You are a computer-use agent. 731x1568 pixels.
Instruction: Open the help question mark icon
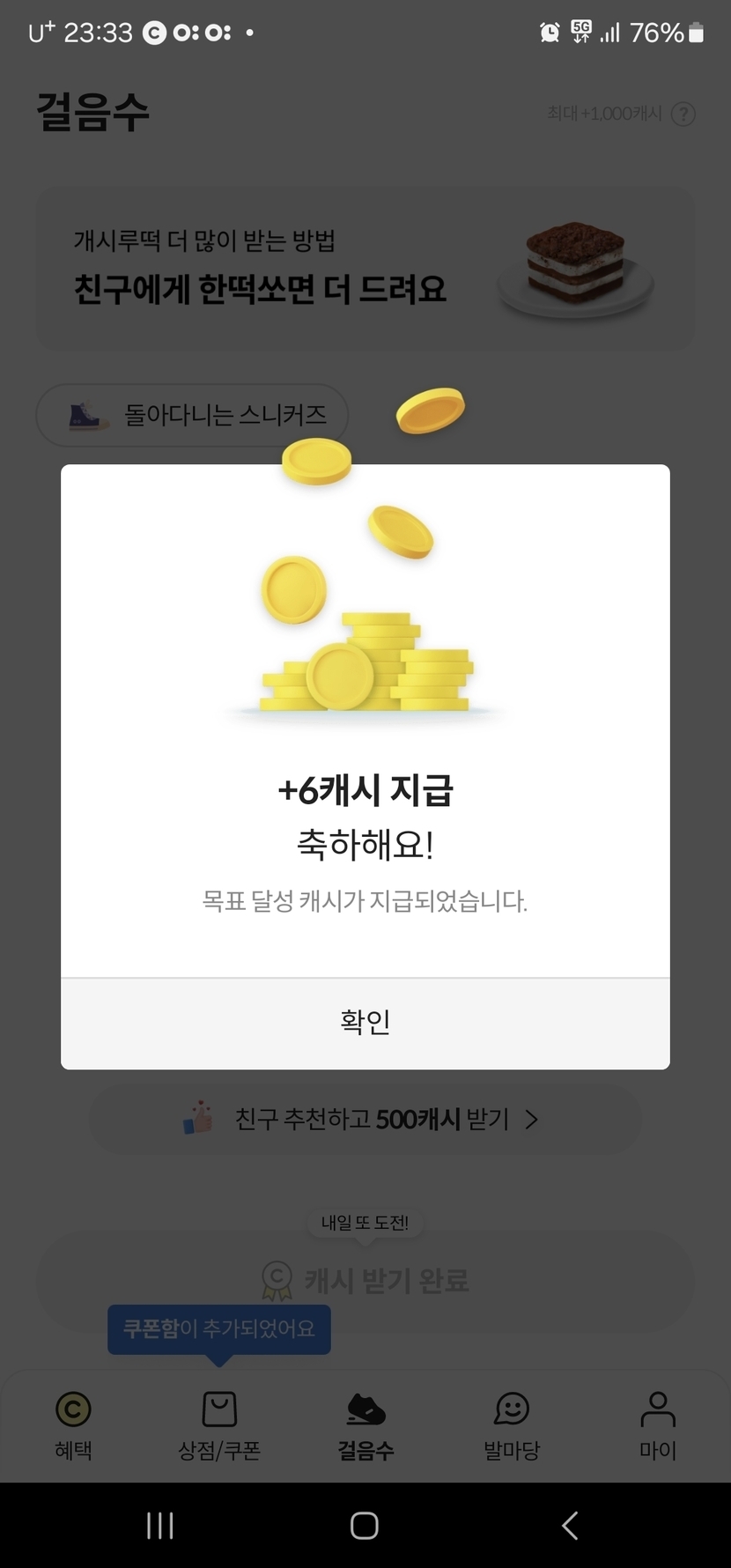[x=683, y=114]
